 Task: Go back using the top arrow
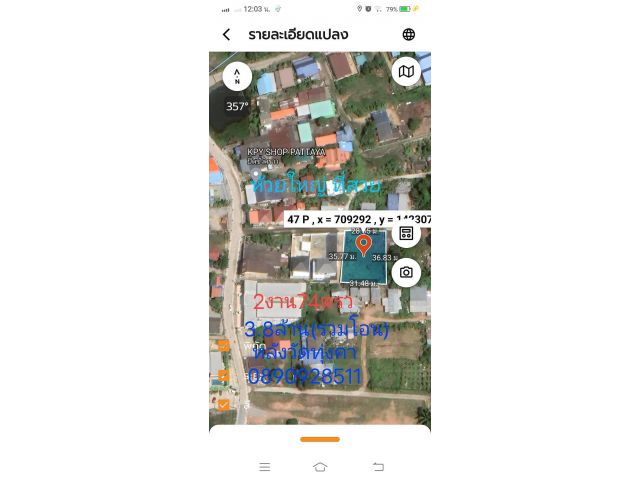tap(226, 35)
